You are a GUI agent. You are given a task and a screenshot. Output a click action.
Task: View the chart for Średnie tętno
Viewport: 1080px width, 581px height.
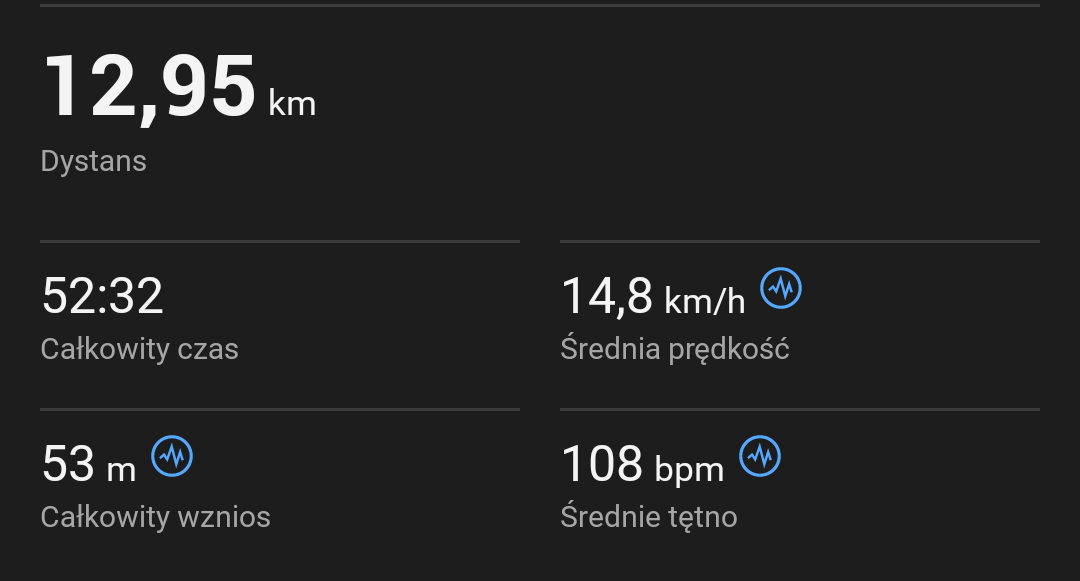(760, 457)
